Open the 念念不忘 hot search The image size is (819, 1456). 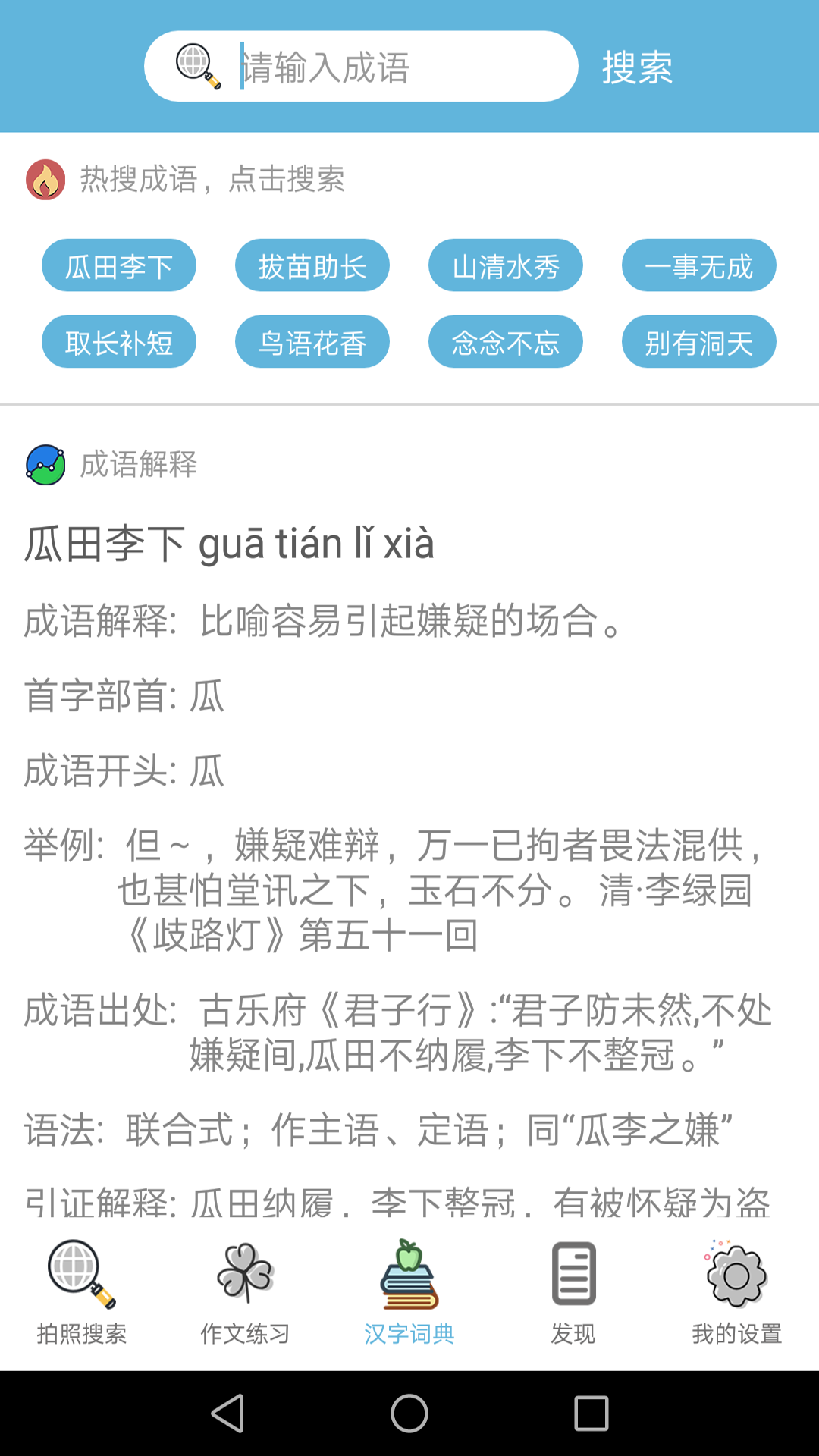pos(506,342)
